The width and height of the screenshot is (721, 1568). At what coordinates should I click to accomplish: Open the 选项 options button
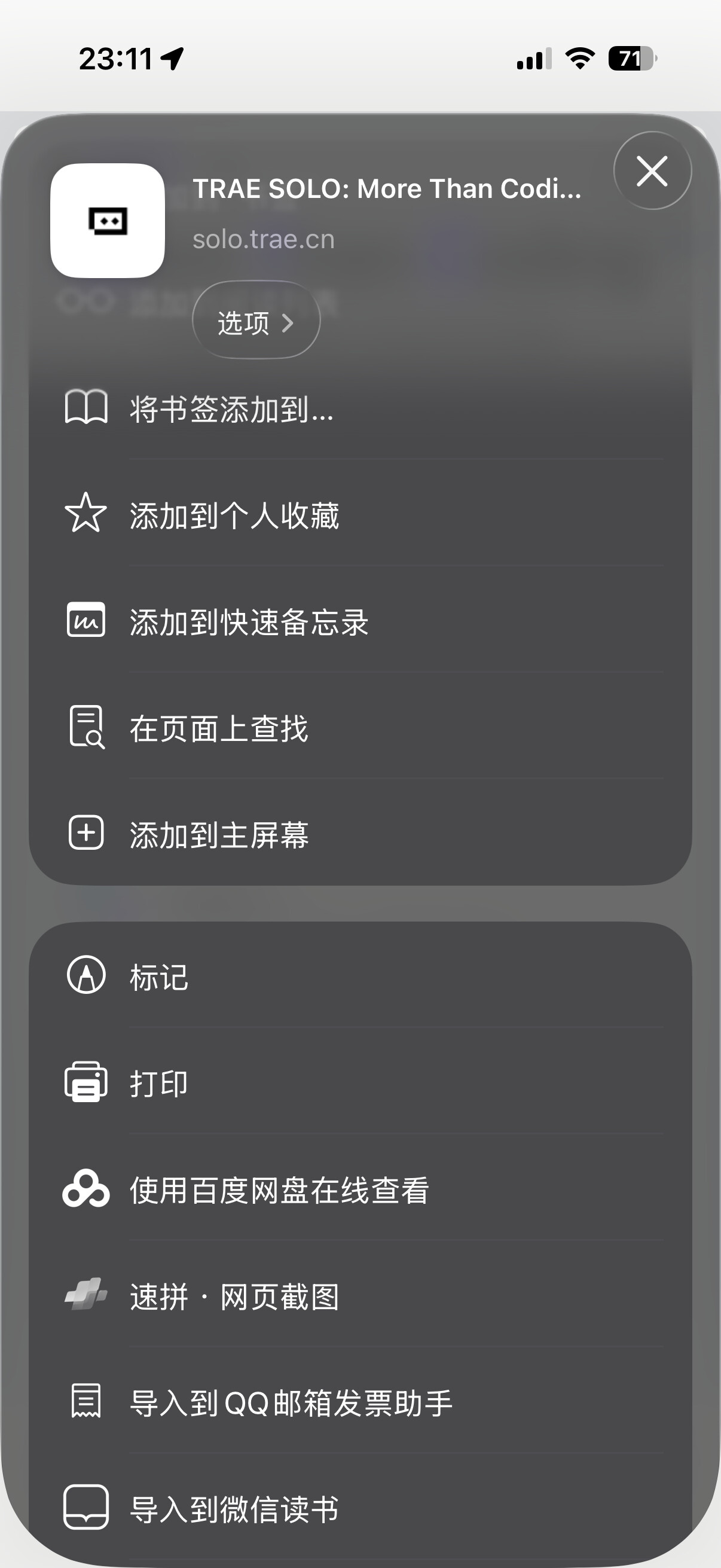click(x=256, y=321)
